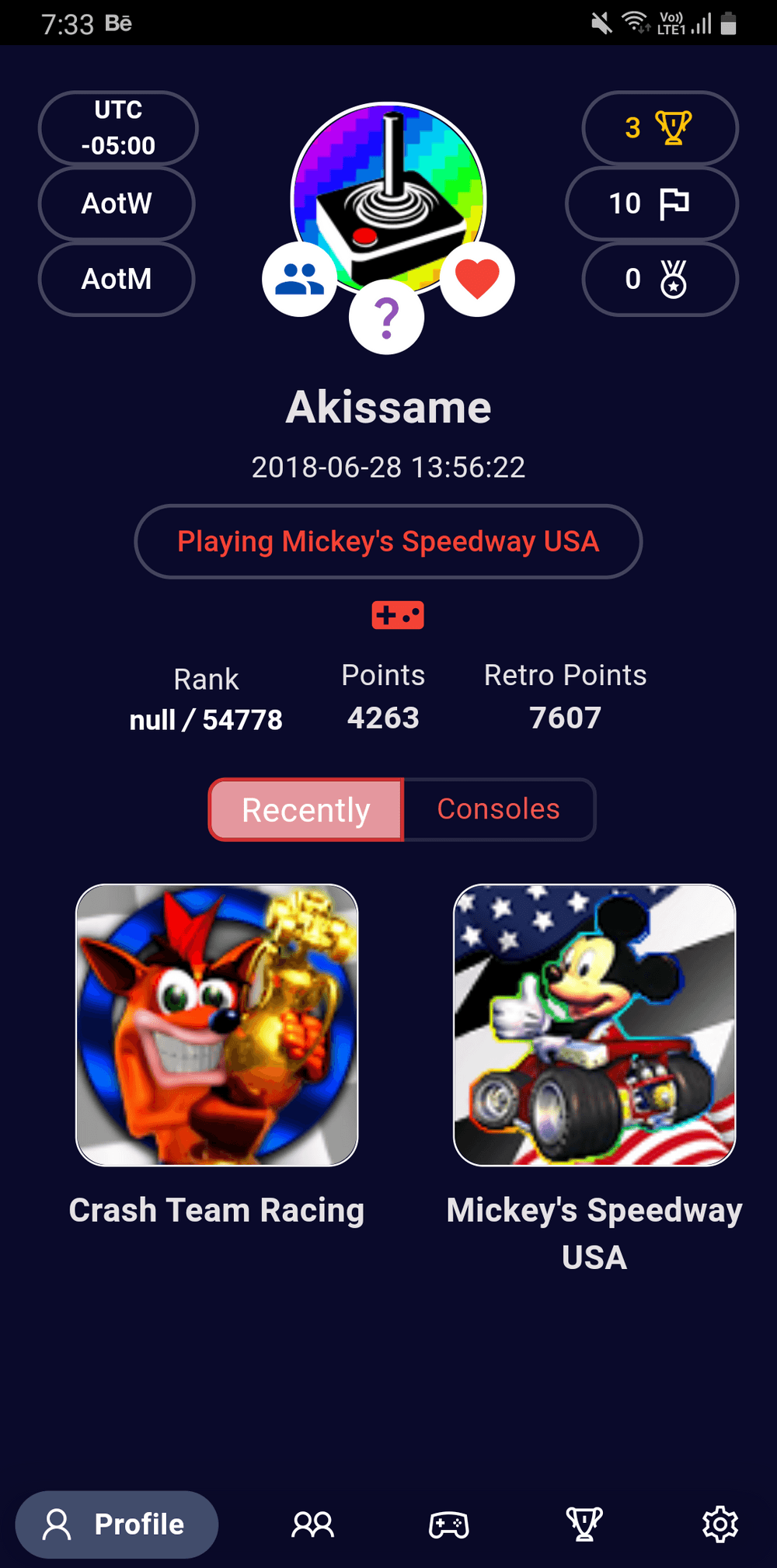Open Playing Mickey's Speedway USA status

tap(388, 541)
